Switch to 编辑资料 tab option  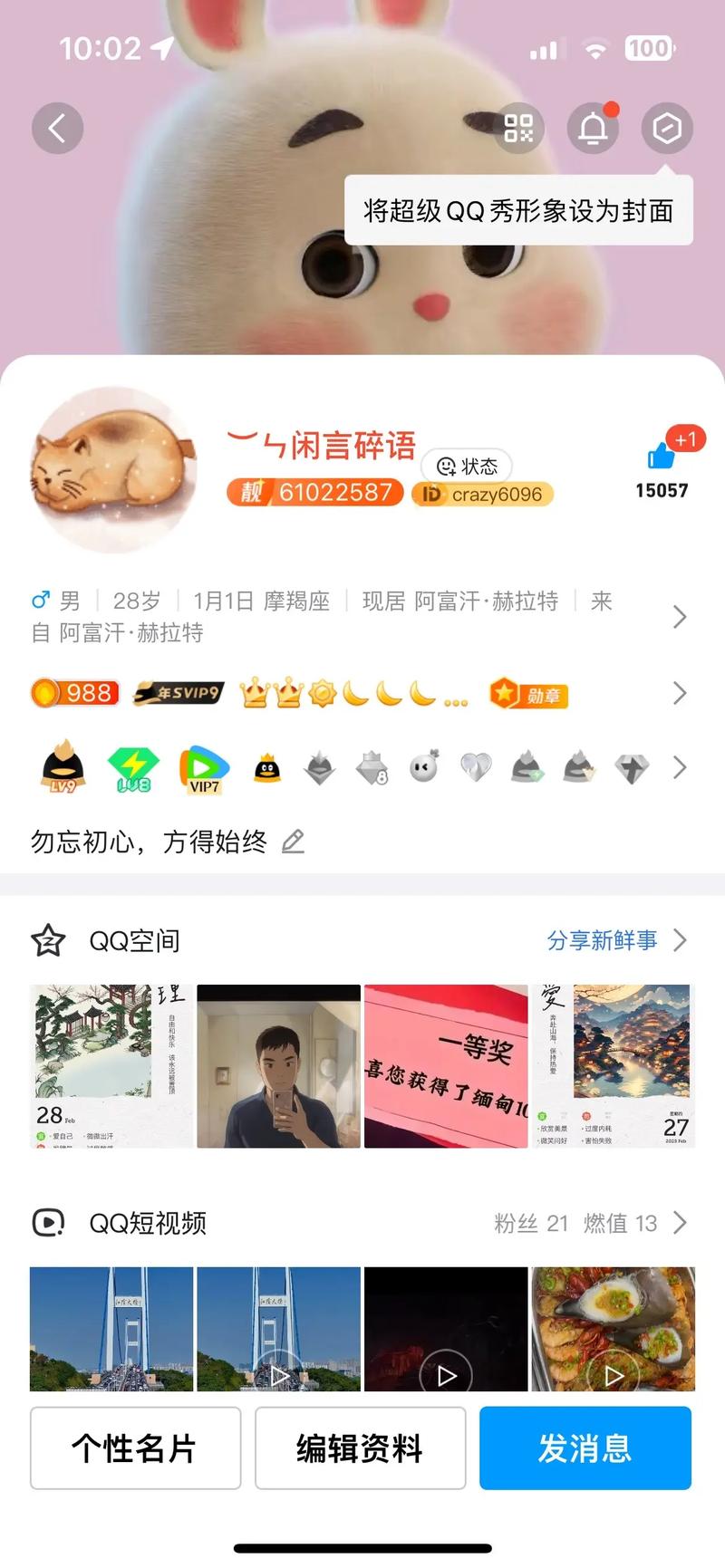click(x=360, y=1448)
